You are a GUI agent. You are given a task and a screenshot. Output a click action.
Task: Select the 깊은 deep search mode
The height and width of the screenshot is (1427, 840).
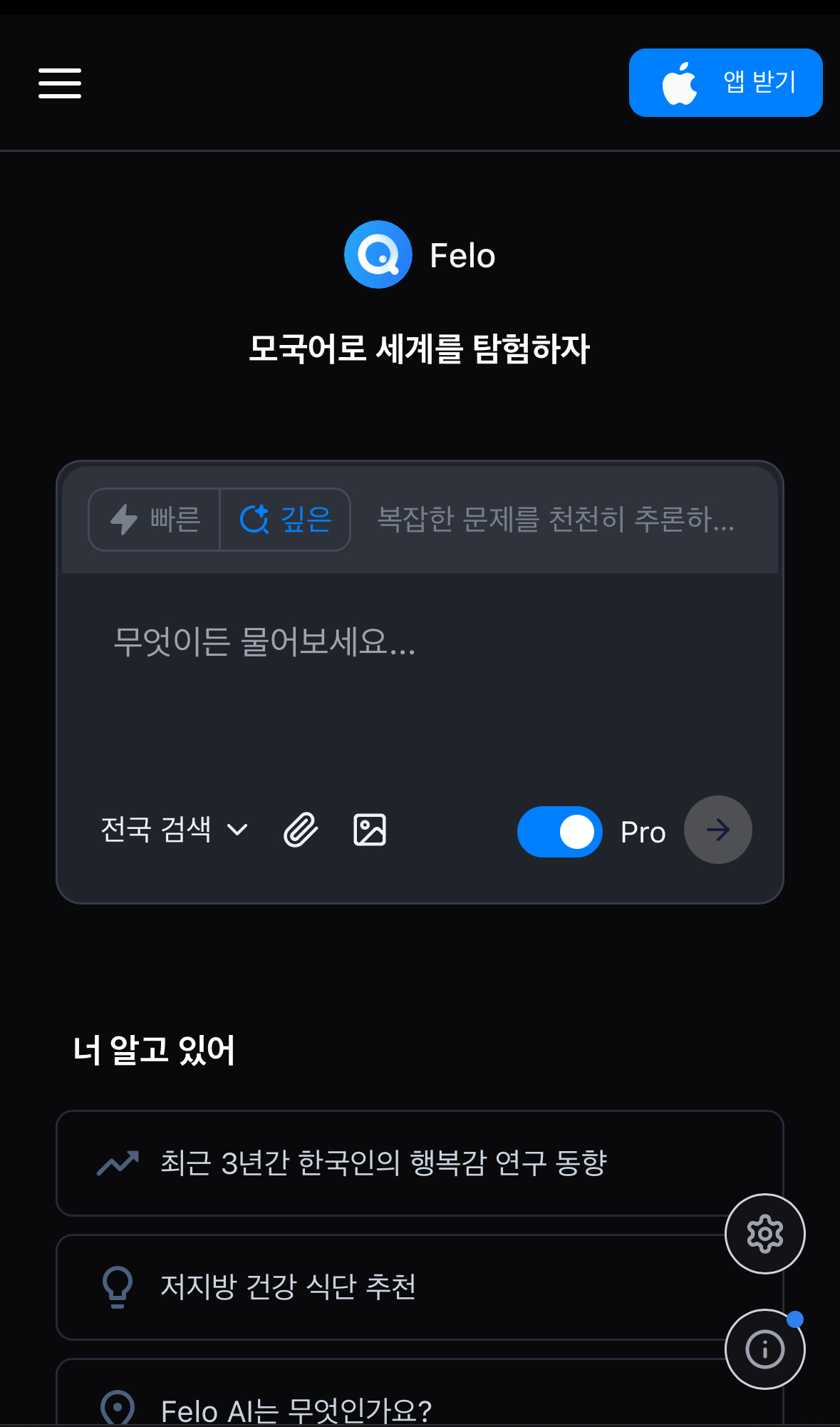(286, 519)
